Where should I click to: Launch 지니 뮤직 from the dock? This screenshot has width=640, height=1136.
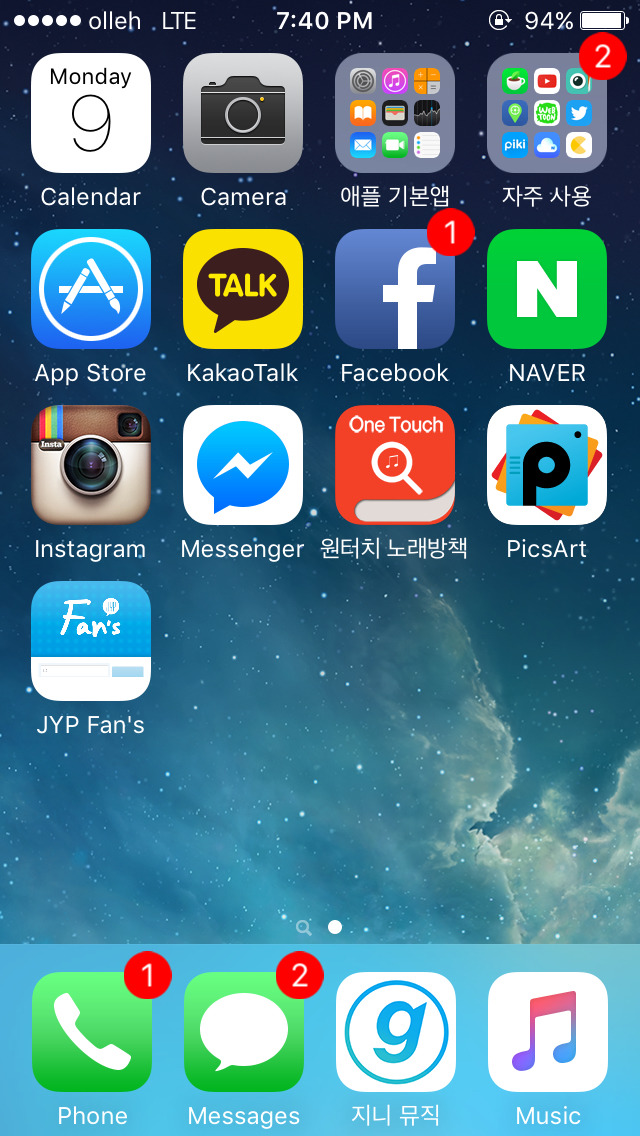point(396,1032)
